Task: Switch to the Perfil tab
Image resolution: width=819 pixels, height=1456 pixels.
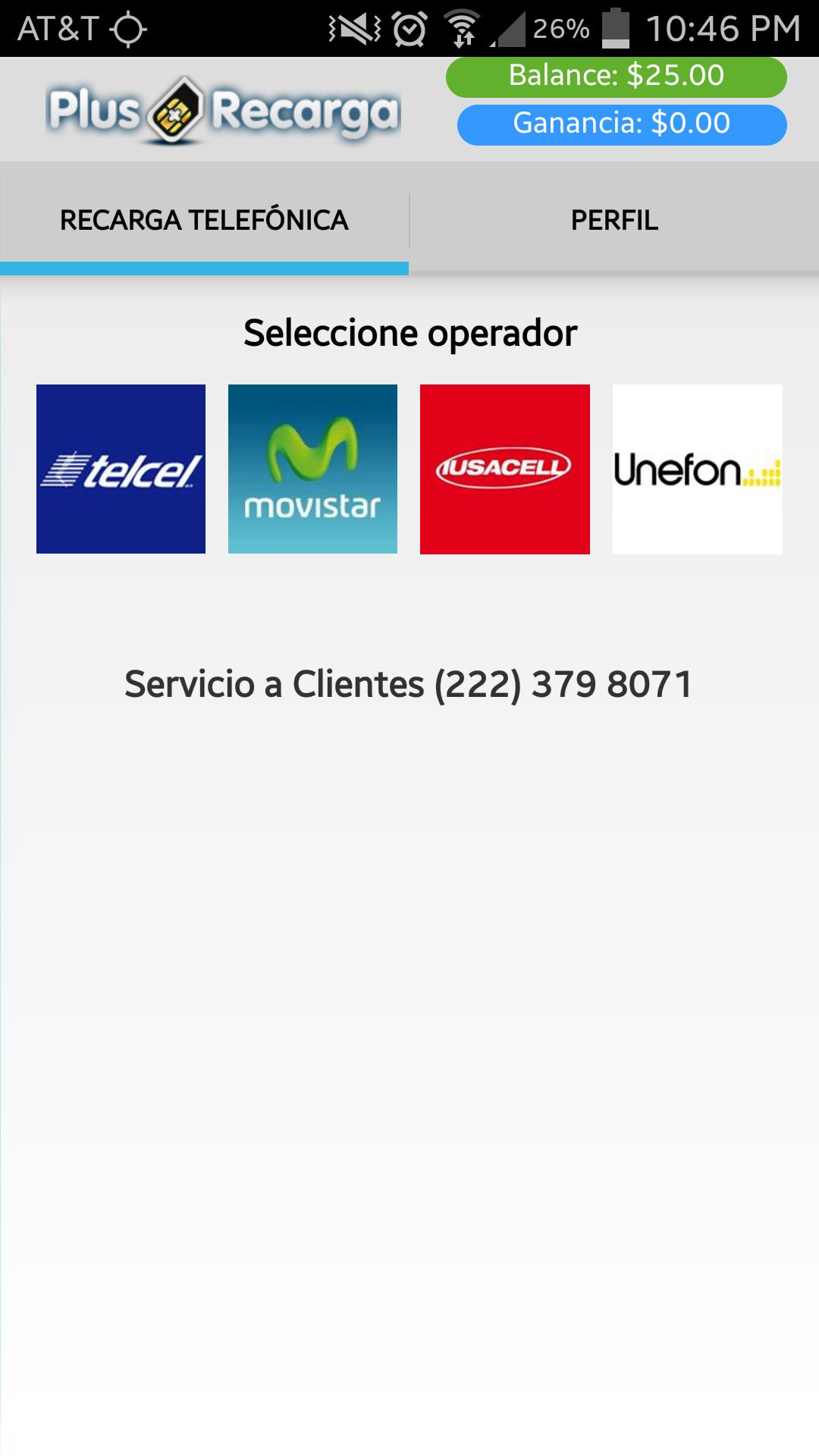Action: pyautogui.click(x=614, y=220)
